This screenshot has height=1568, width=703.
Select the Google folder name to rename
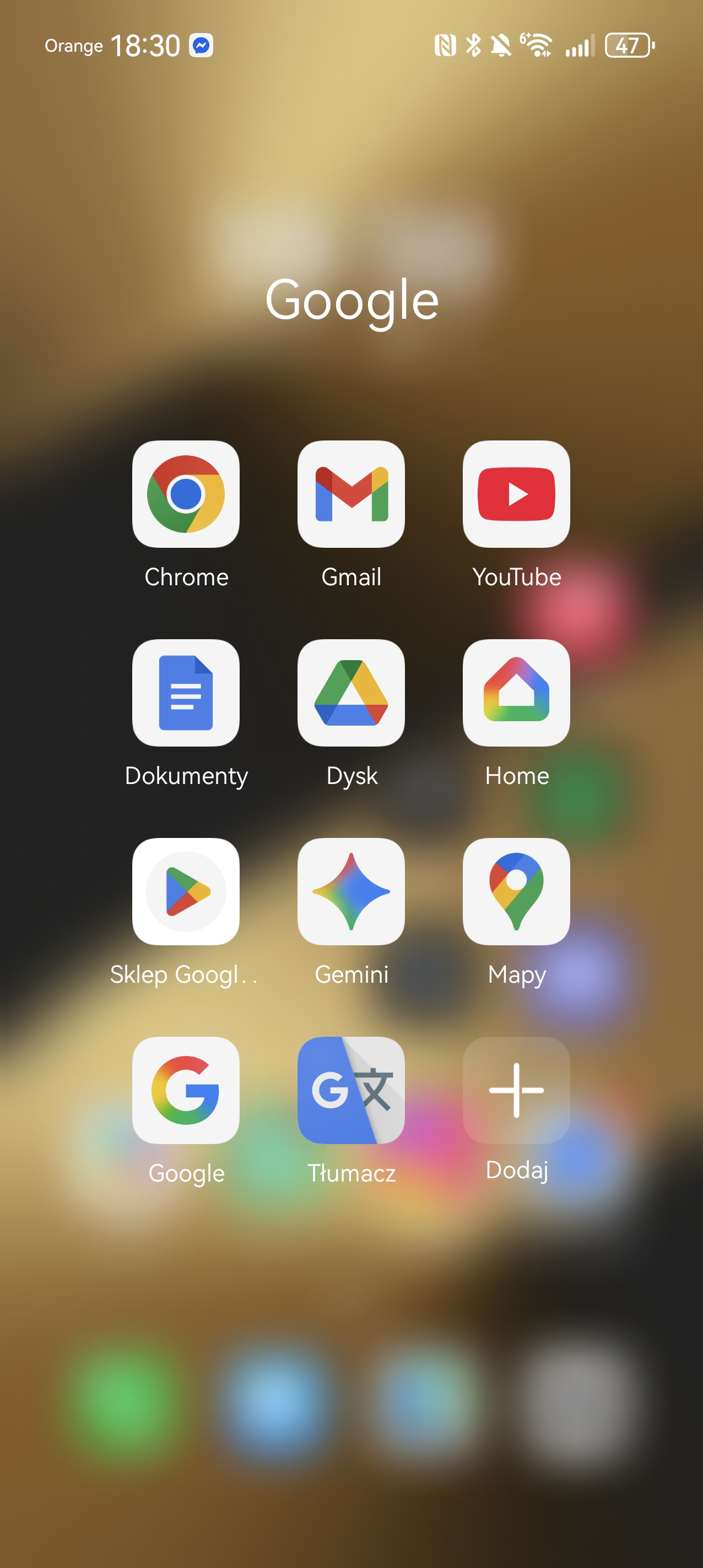pos(351,300)
